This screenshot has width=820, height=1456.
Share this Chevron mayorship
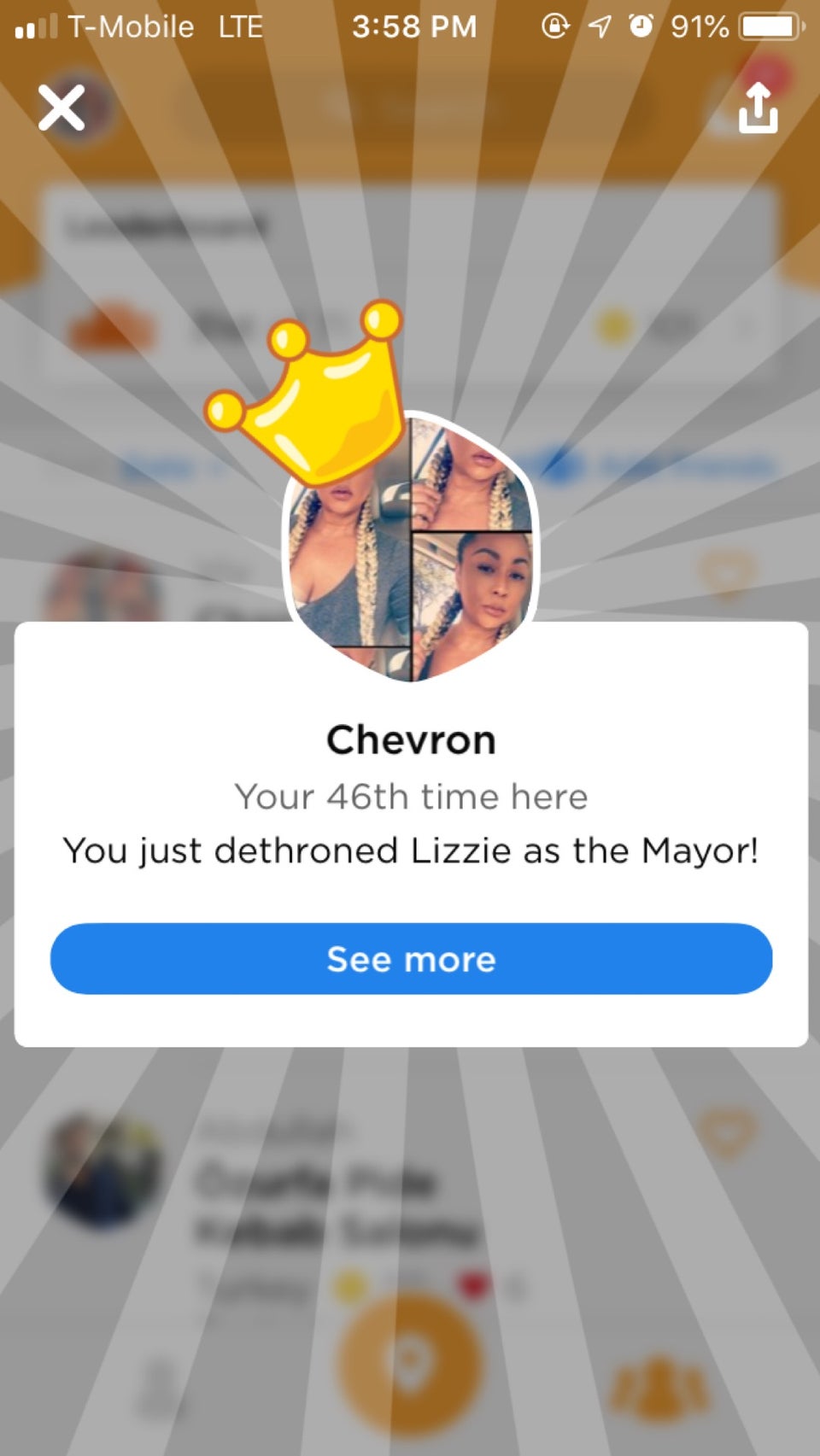(x=758, y=108)
